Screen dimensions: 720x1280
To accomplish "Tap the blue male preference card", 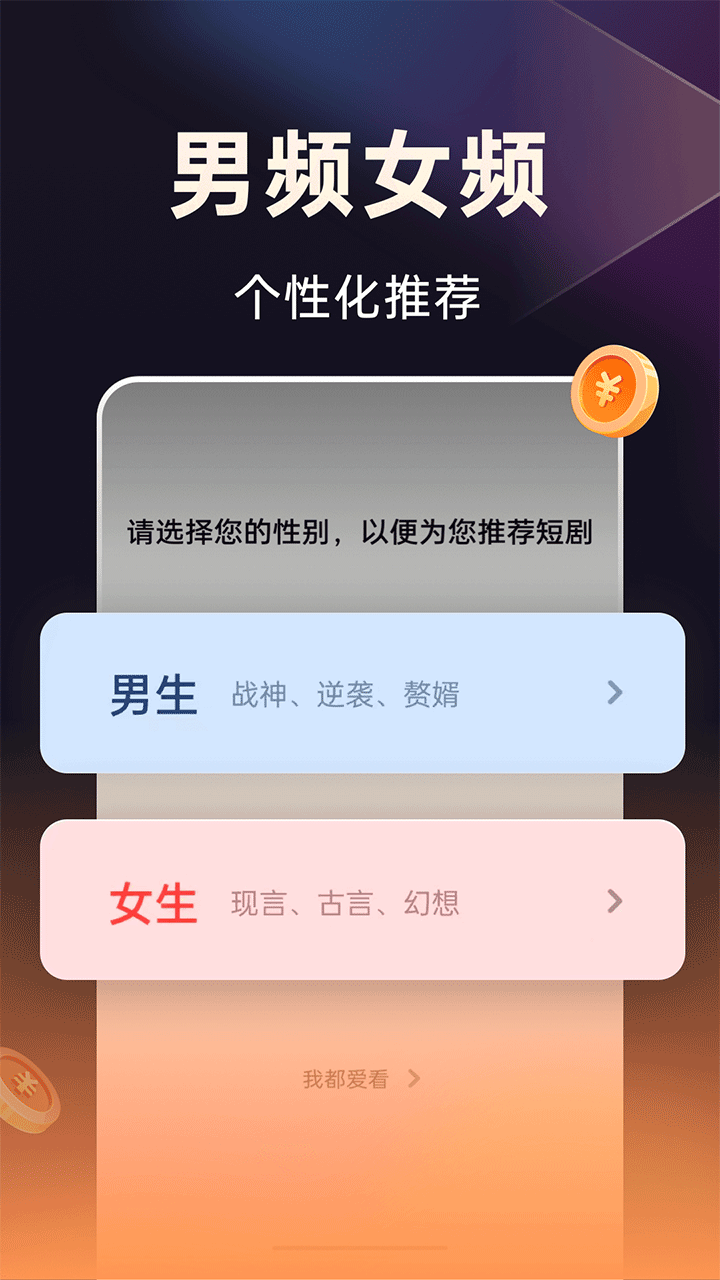I will (x=360, y=694).
